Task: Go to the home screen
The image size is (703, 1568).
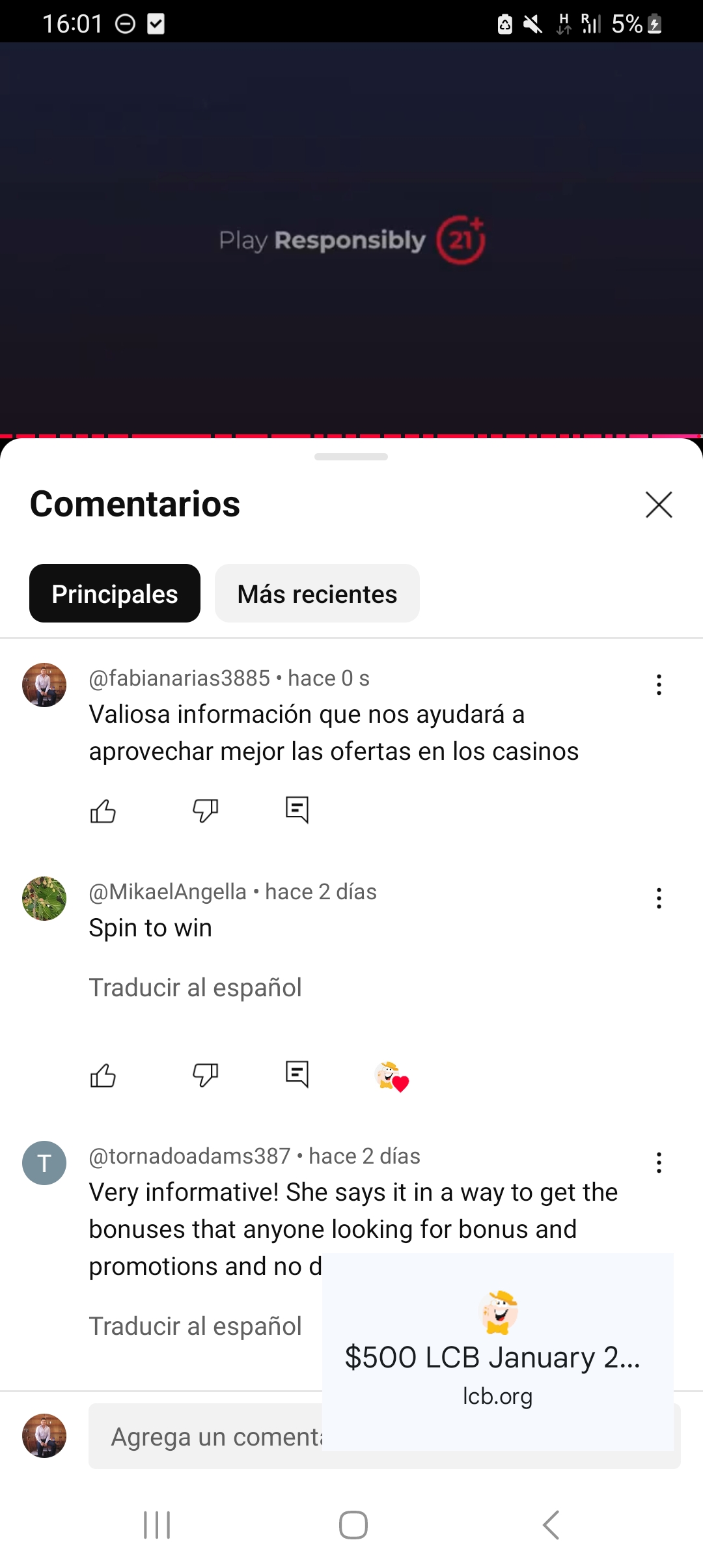Action: [x=353, y=1525]
